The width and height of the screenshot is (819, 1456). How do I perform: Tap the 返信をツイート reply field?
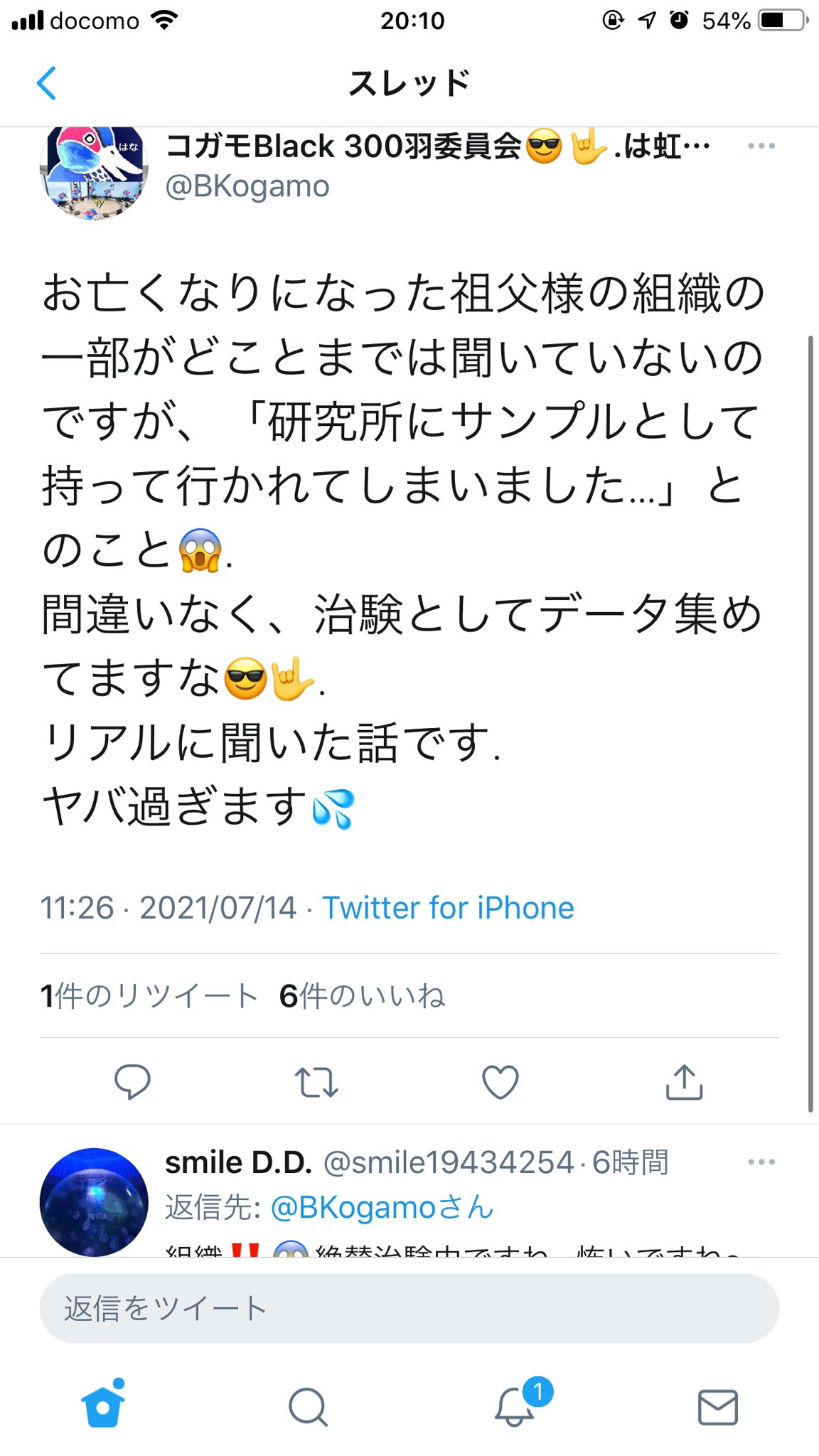[x=409, y=1308]
